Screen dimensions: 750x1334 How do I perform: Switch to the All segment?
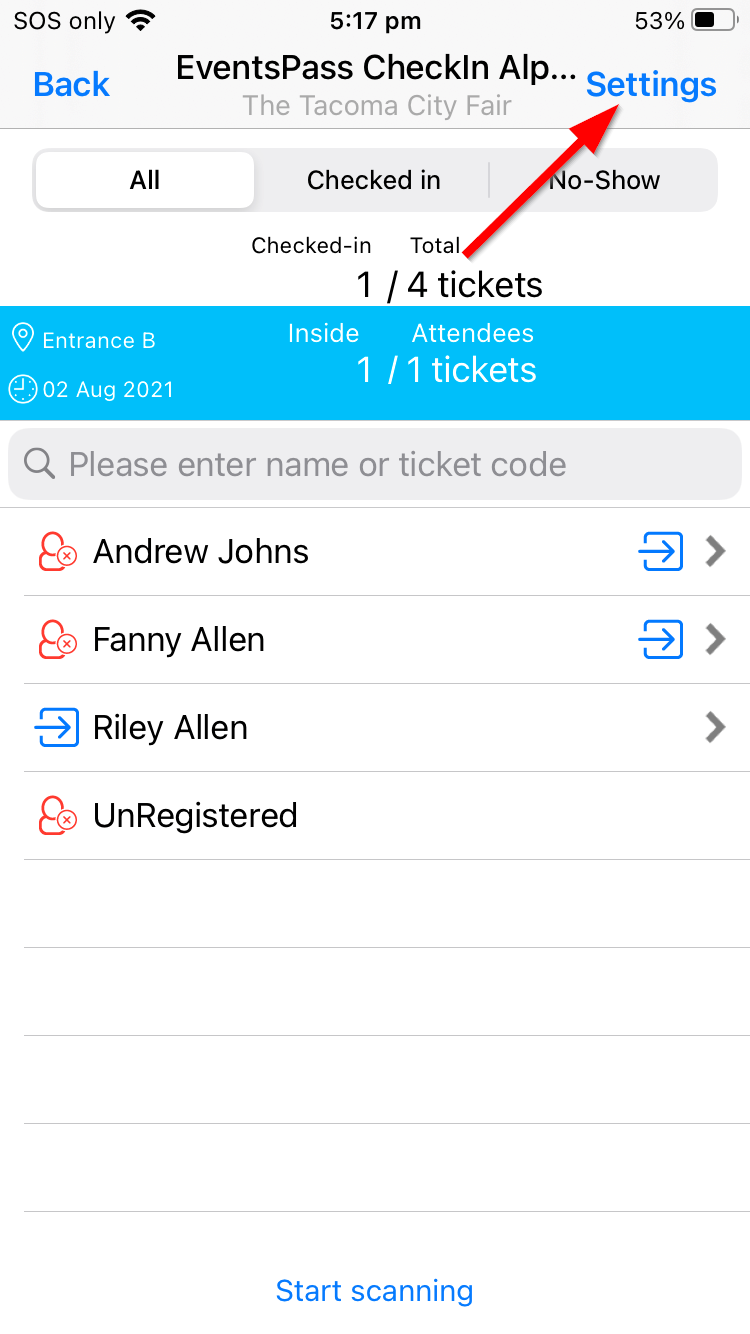click(145, 180)
